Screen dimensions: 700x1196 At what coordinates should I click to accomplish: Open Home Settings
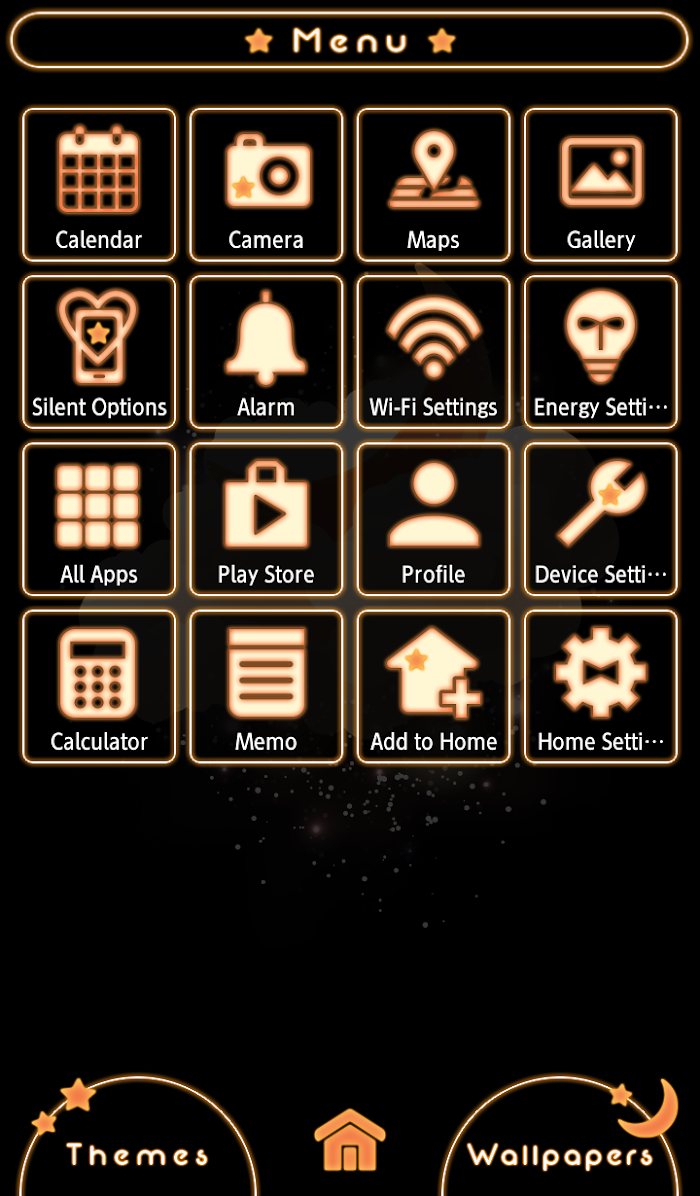coord(601,686)
